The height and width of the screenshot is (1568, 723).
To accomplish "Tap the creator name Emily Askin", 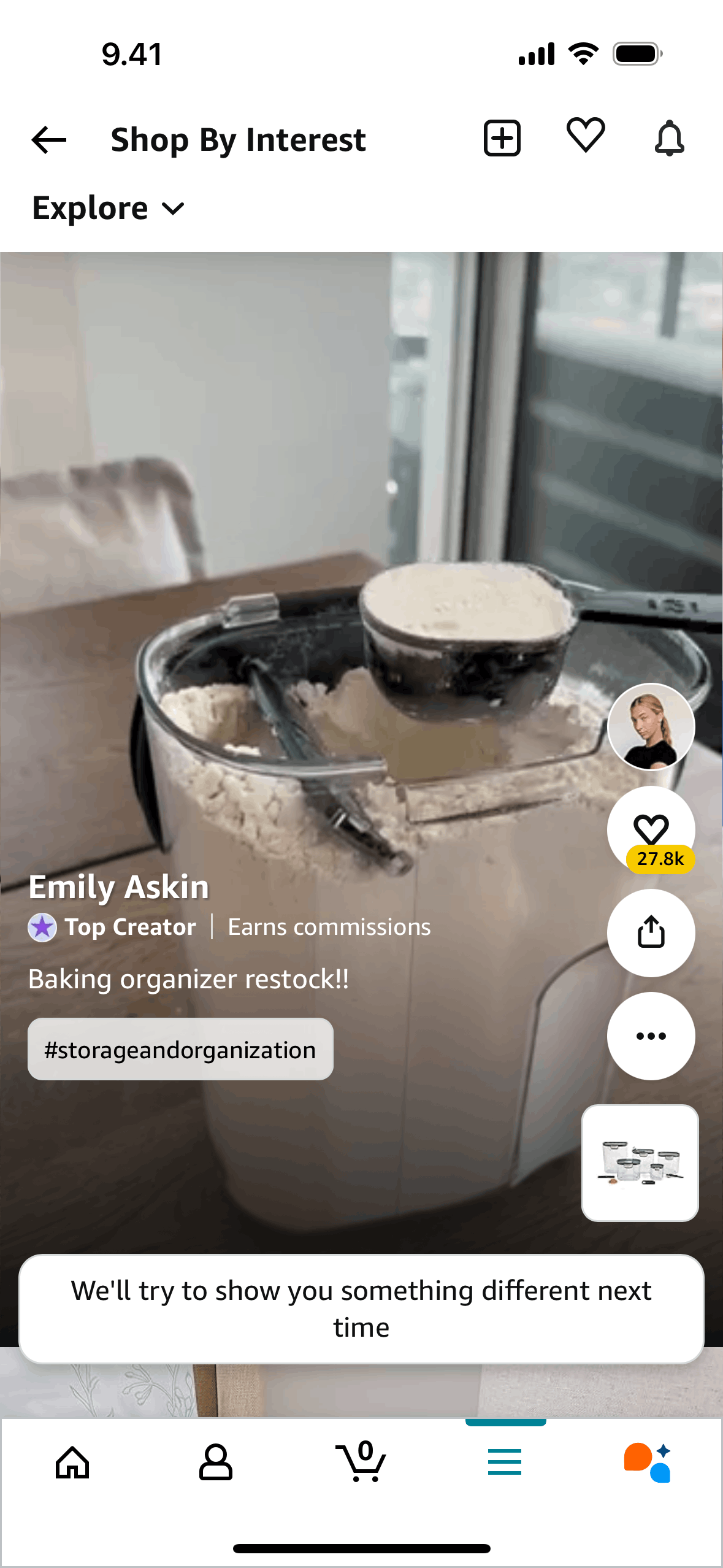I will point(119,887).
